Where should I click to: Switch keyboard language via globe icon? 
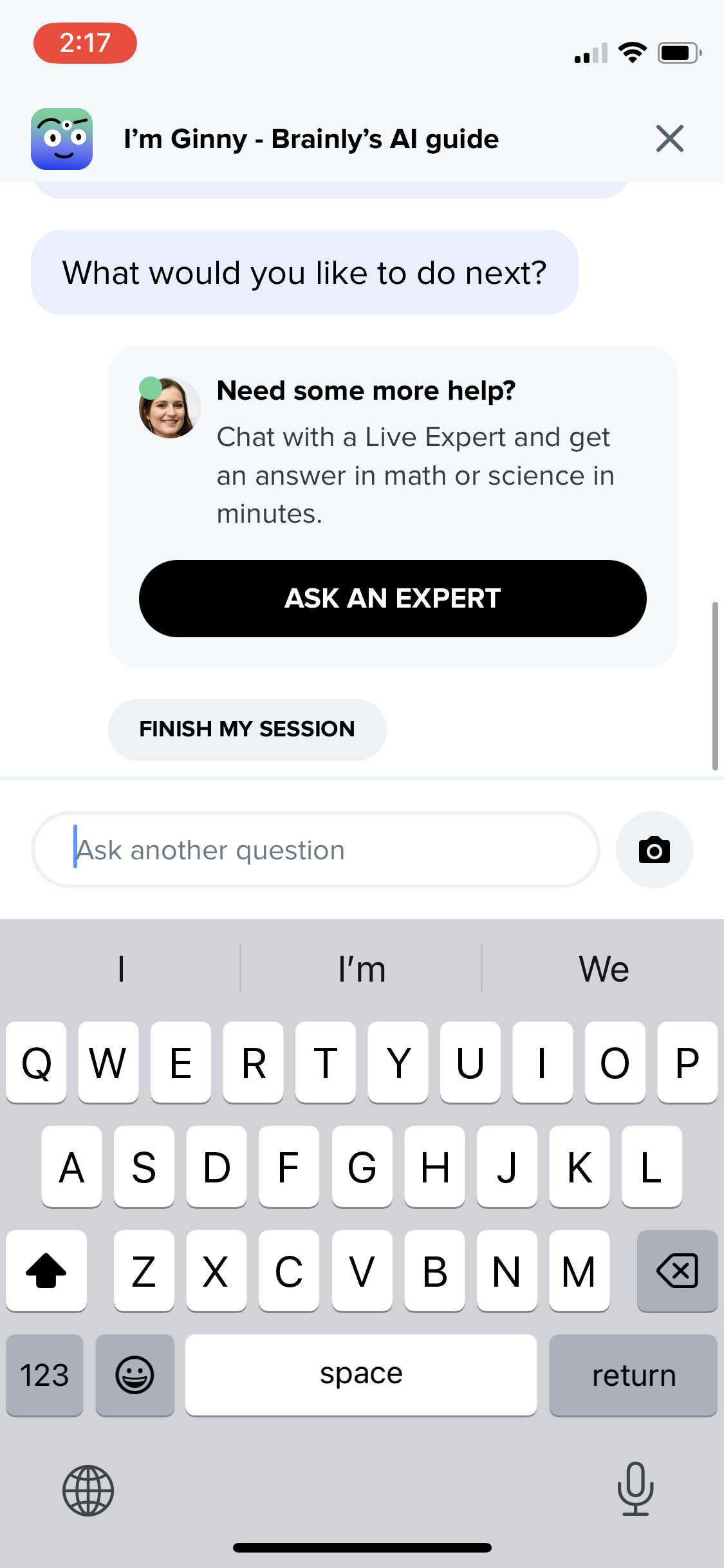[x=88, y=1491]
